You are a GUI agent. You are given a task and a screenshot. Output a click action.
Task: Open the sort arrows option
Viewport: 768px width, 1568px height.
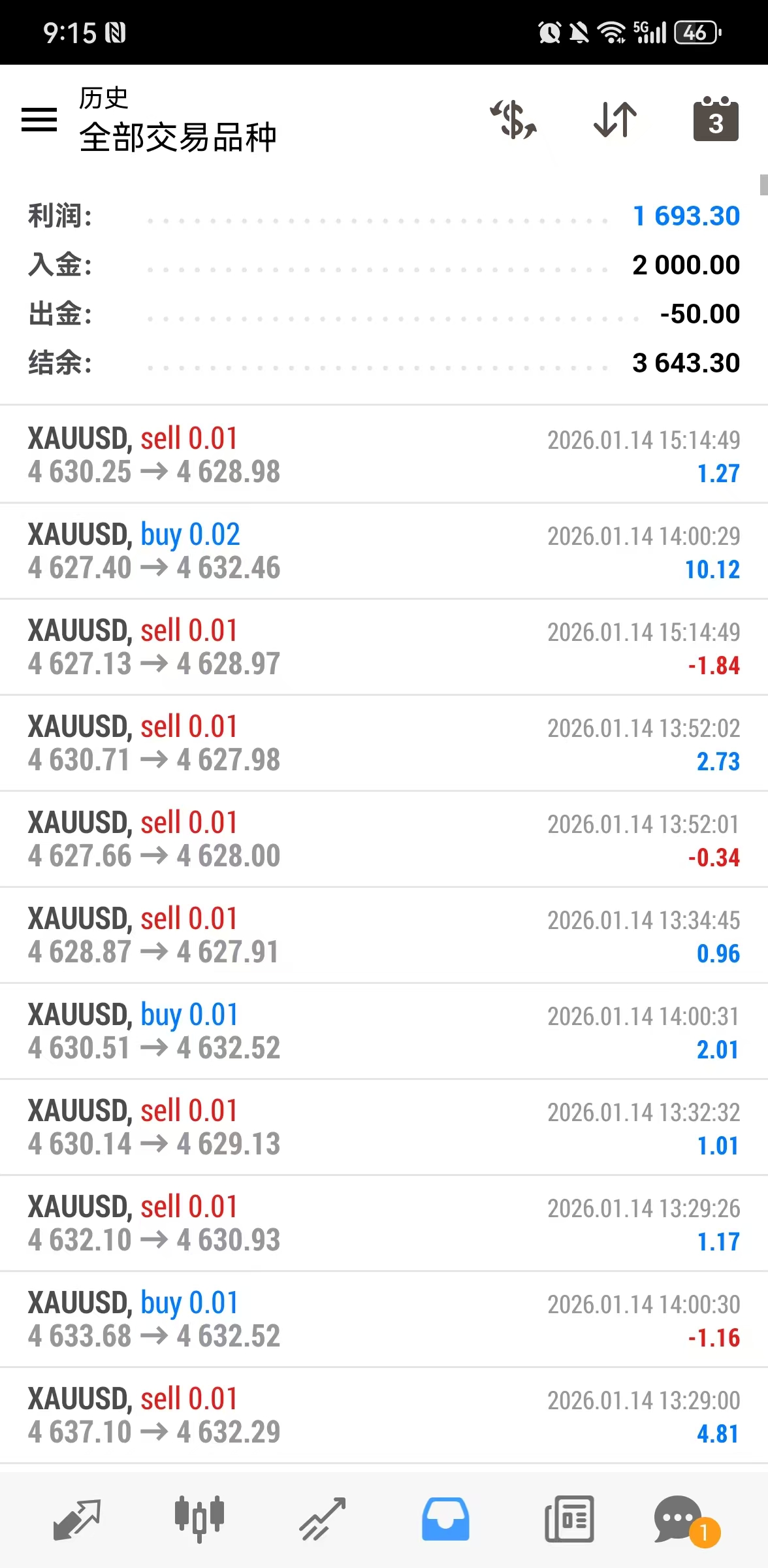[615, 120]
